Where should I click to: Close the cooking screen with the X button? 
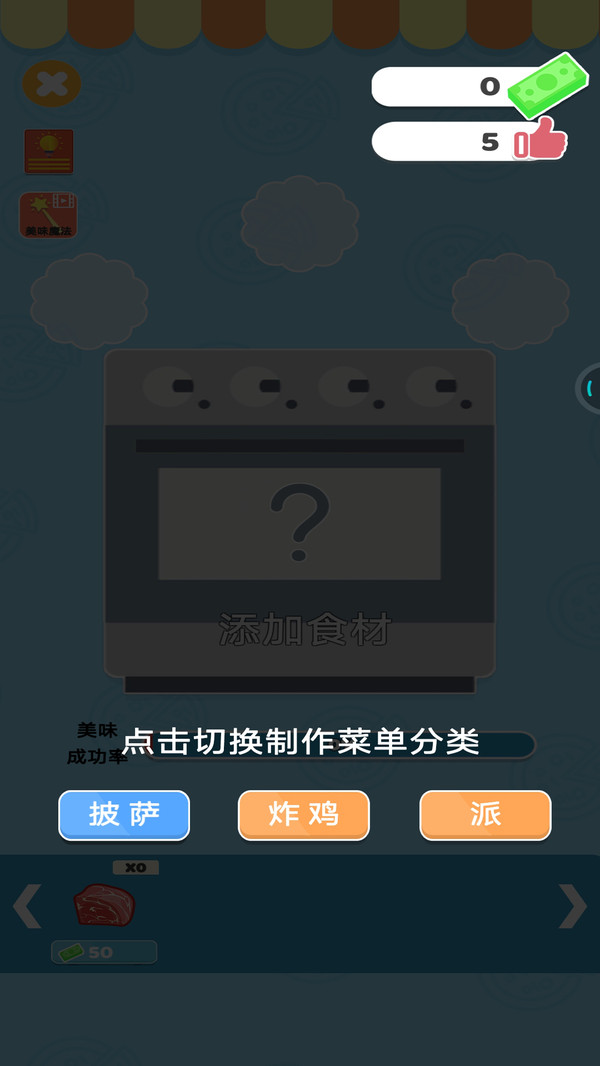51,84
